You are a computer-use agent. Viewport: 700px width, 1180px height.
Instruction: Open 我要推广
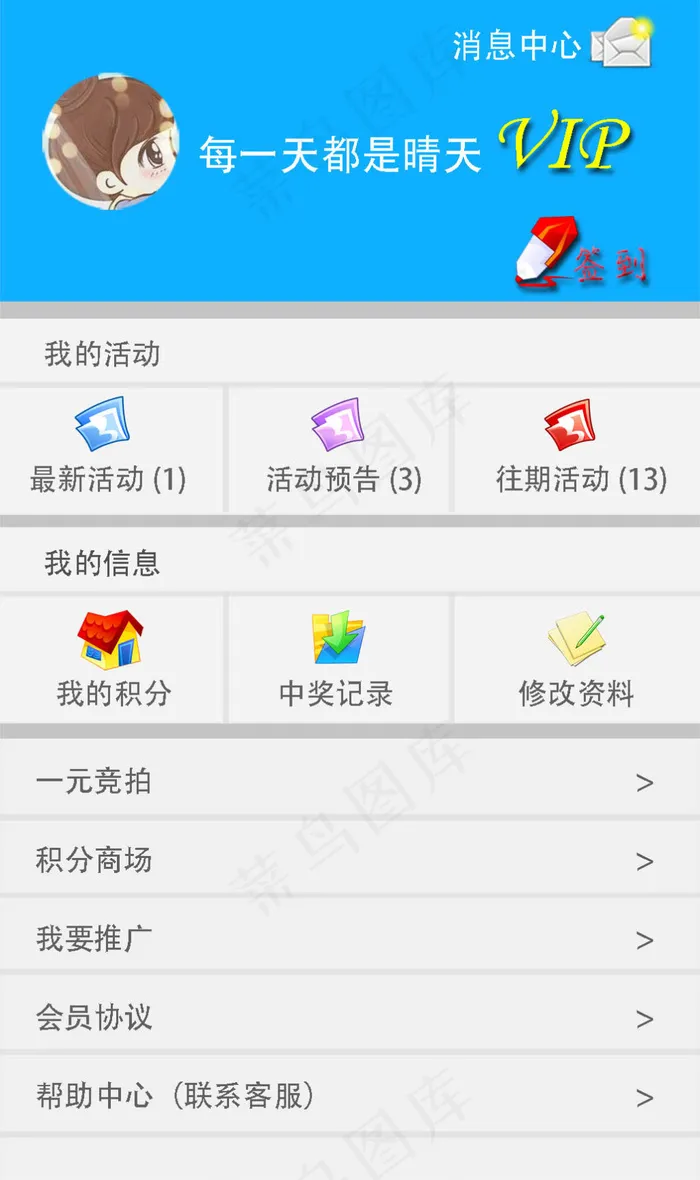click(350, 938)
